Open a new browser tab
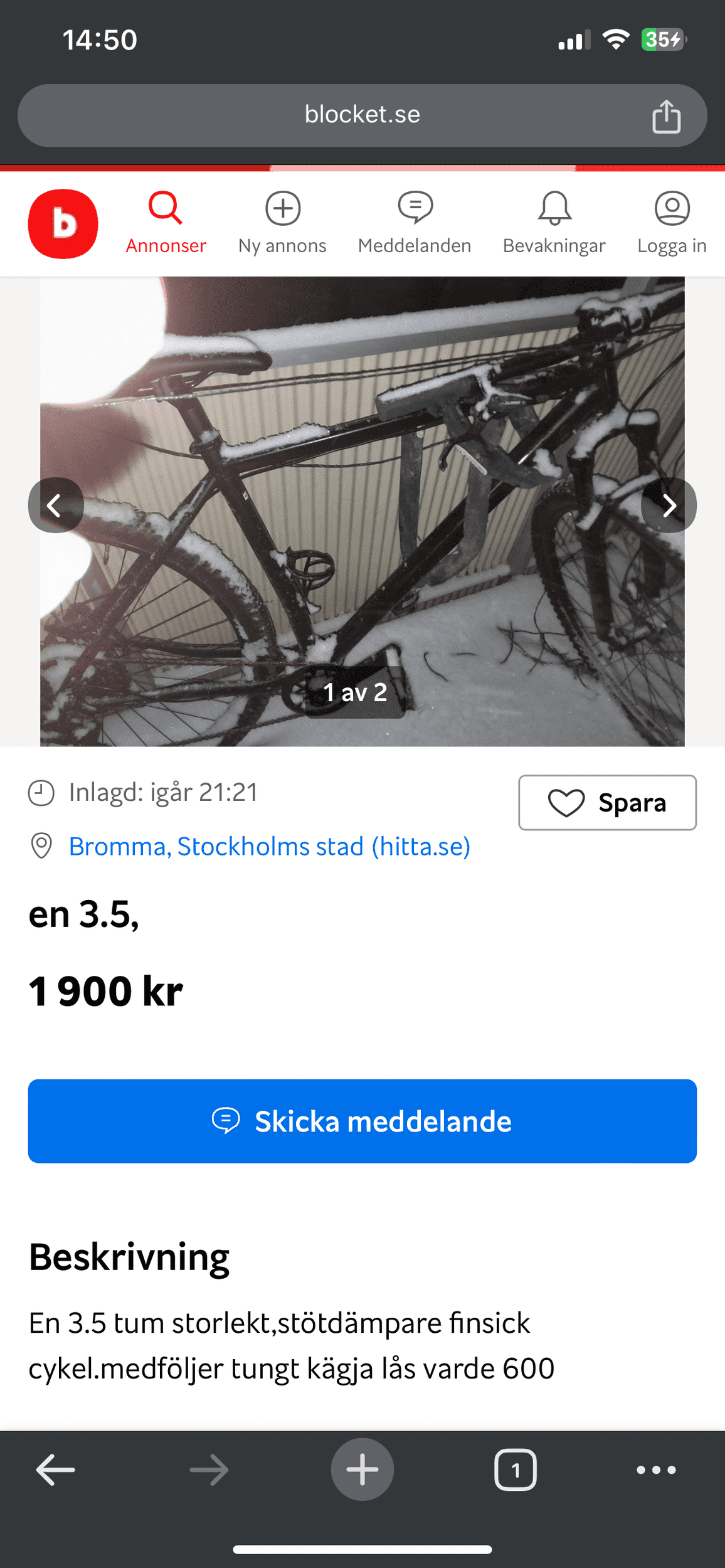Viewport: 725px width, 1568px height. coord(362,1470)
